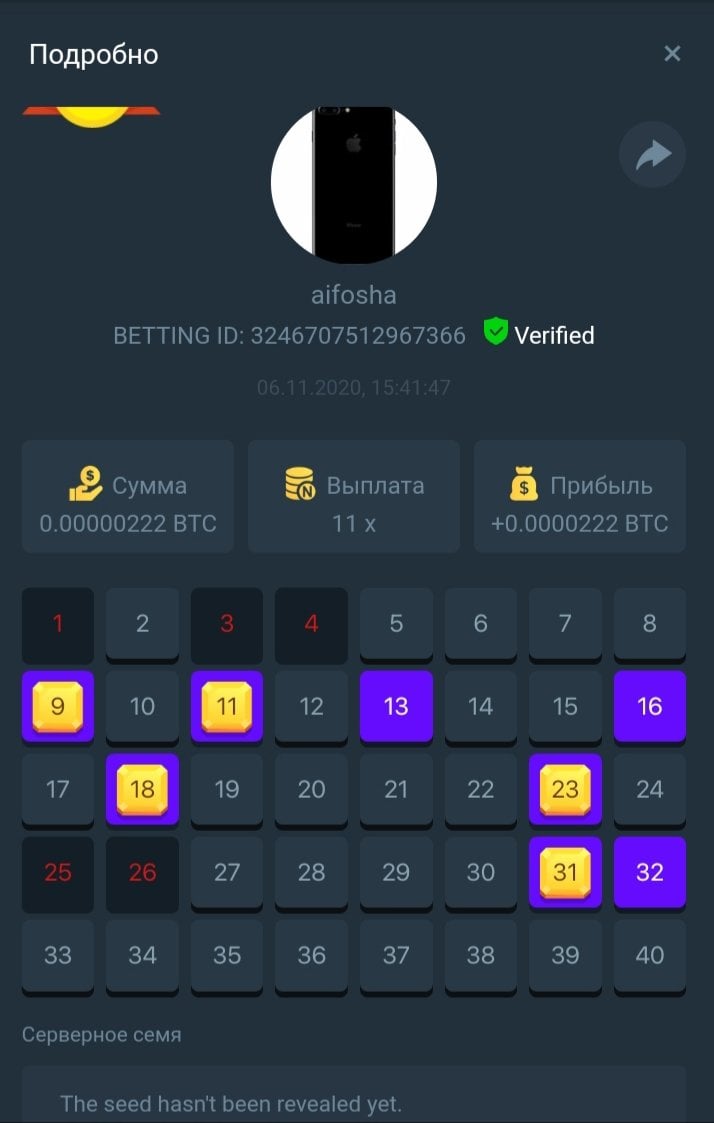
Task: Tap the Verified badge
Action: point(539,334)
